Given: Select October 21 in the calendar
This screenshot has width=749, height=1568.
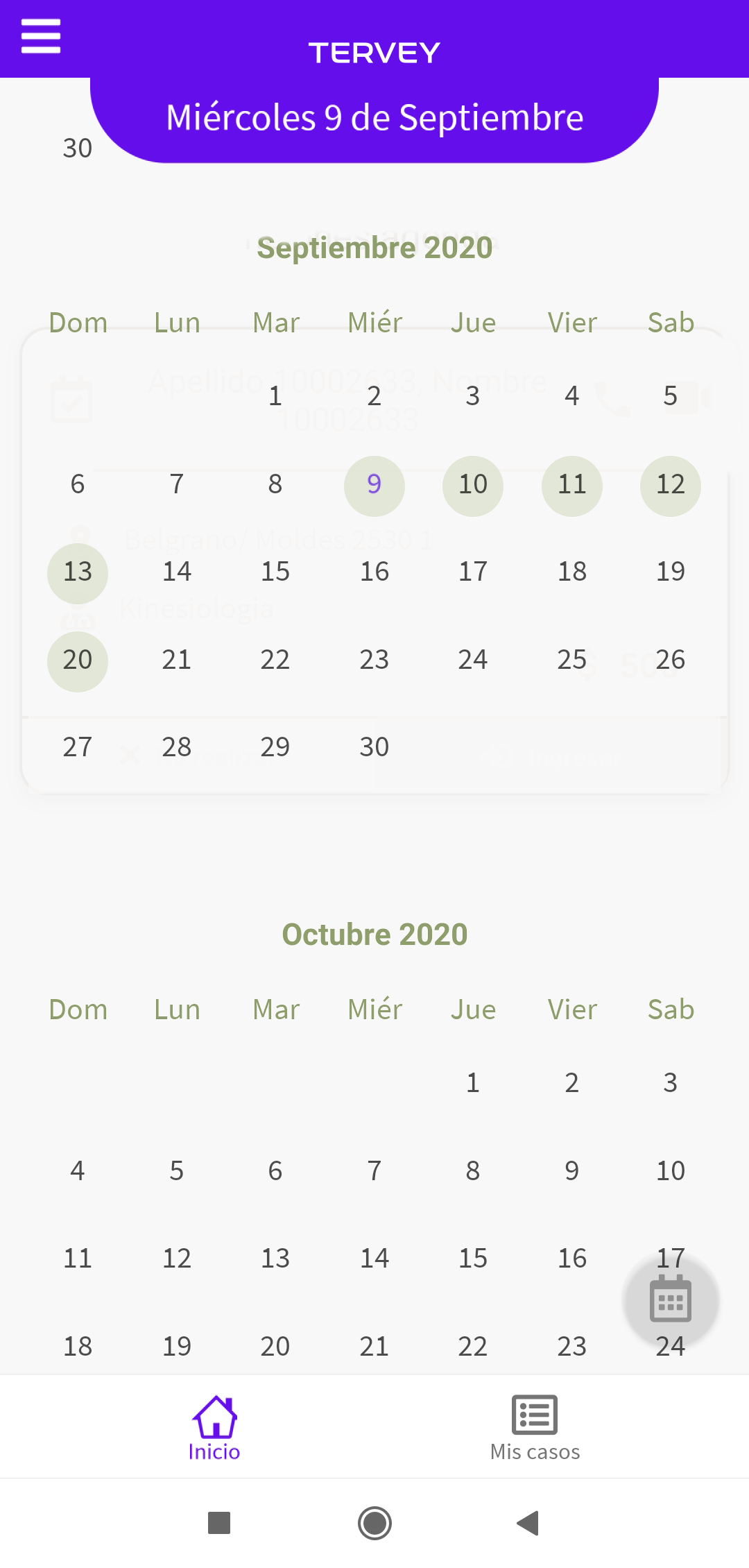Looking at the screenshot, I should (x=374, y=1347).
